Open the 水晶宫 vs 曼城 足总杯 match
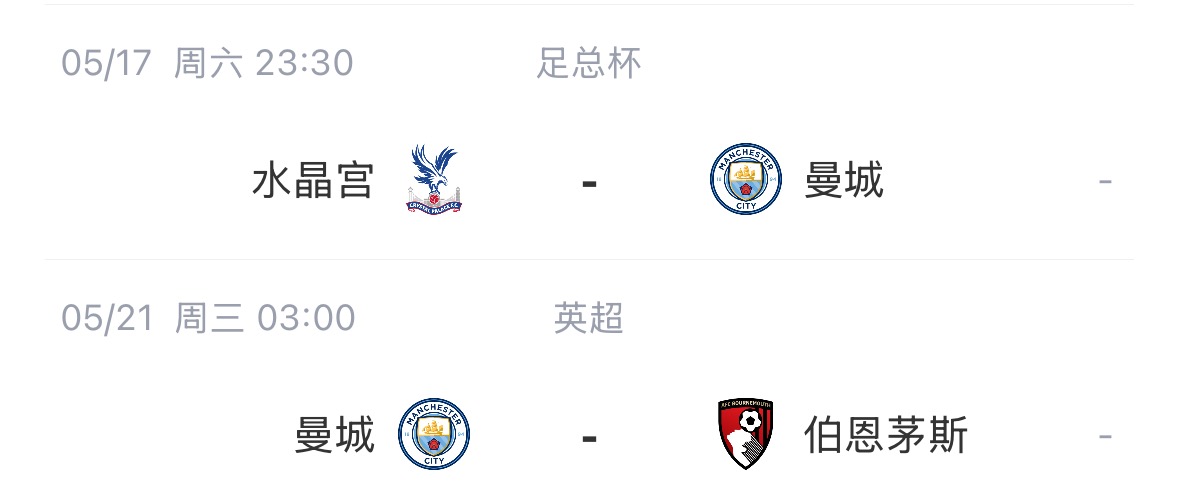Image resolution: width=1179 pixels, height=504 pixels. (588, 182)
